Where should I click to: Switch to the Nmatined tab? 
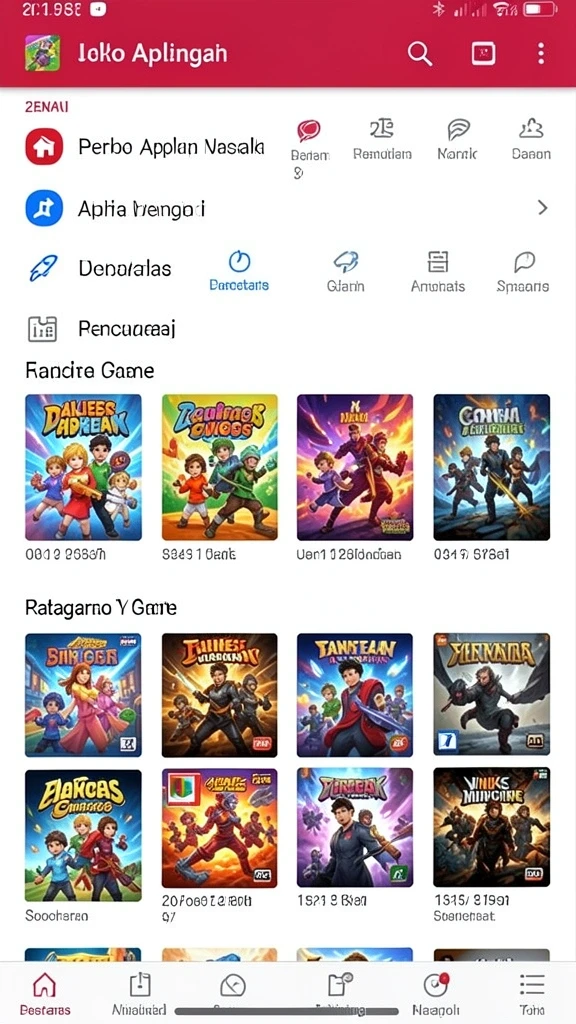tap(139, 994)
